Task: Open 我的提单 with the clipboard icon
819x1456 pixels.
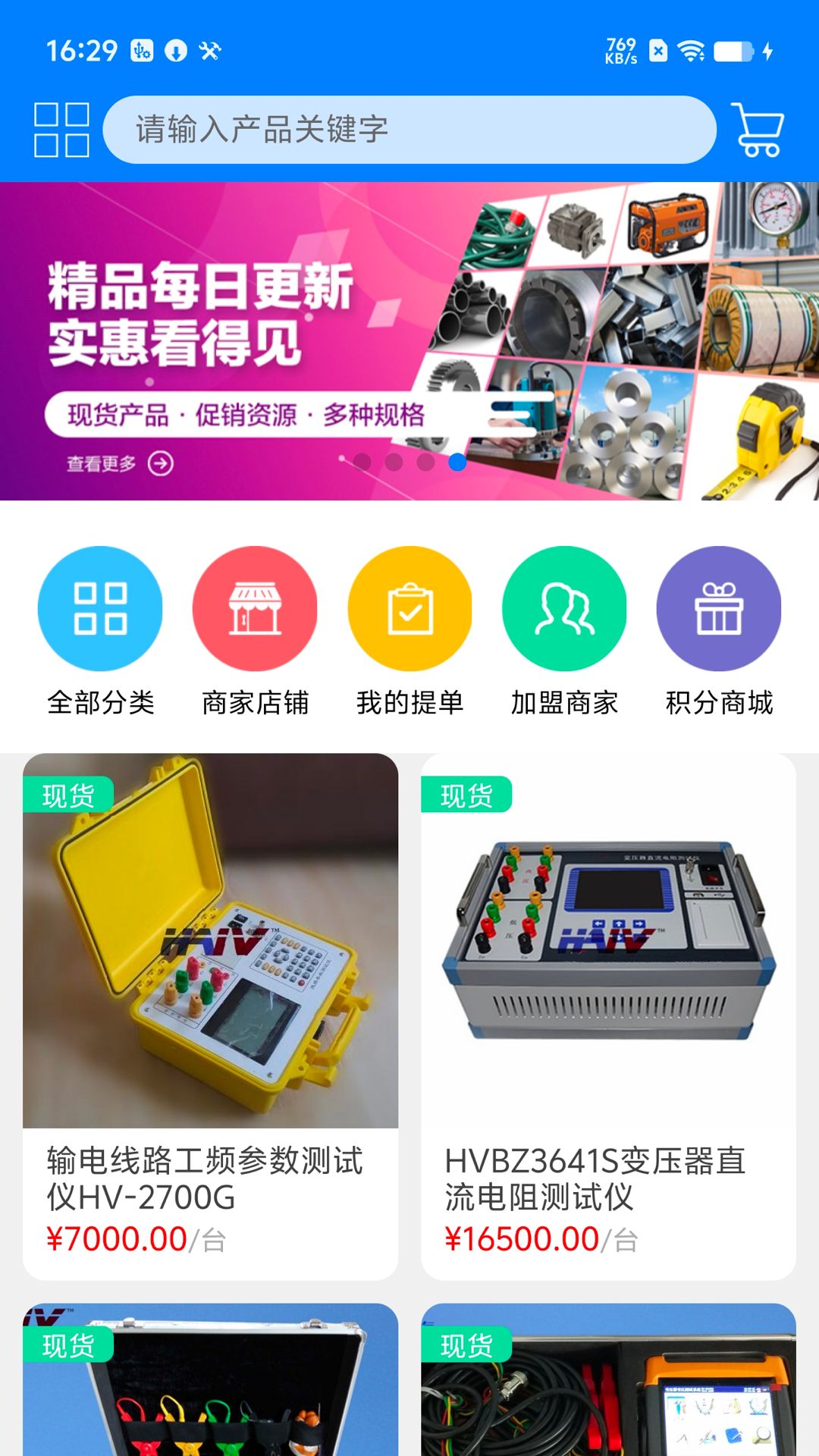Action: click(409, 608)
